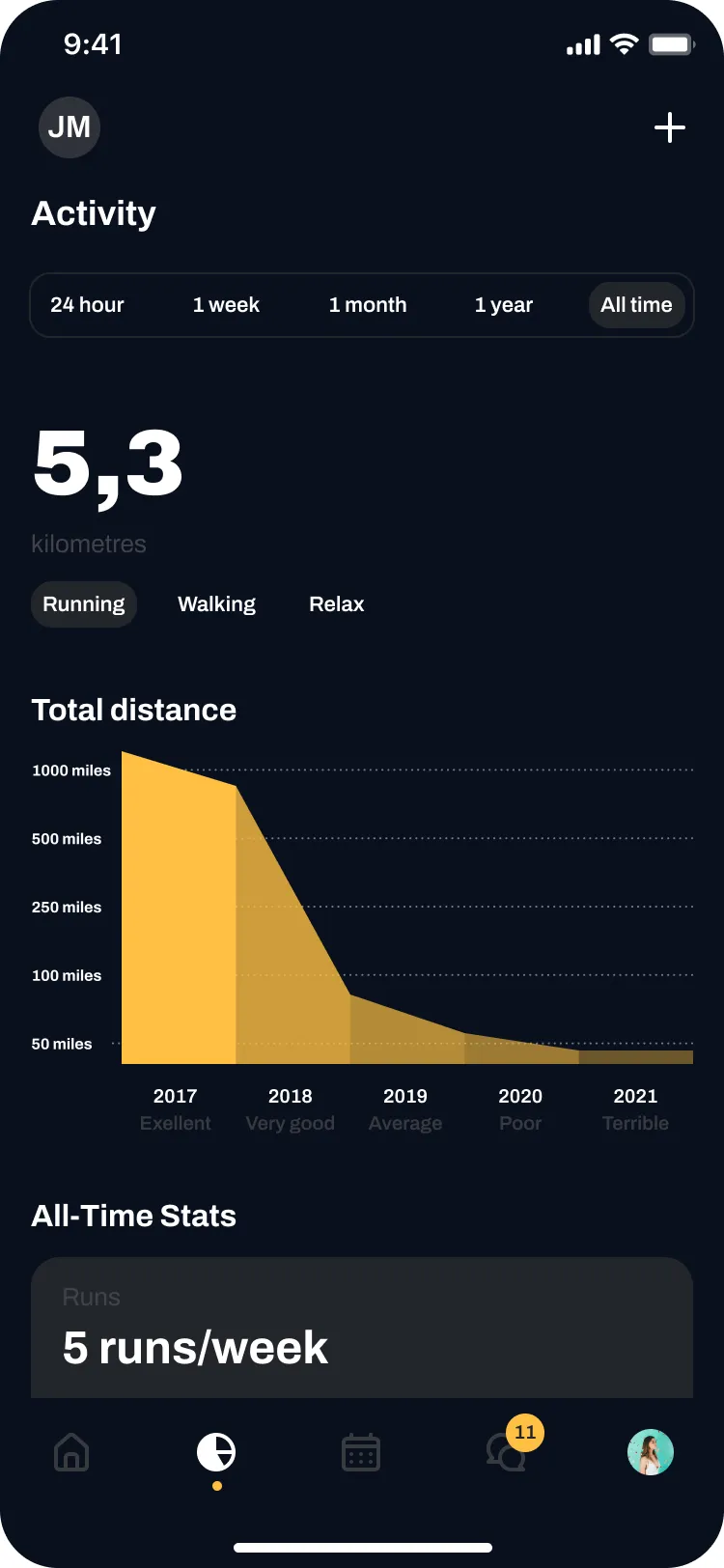724x1568 pixels.
Task: Add a new activity with plus icon
Action: point(669,127)
